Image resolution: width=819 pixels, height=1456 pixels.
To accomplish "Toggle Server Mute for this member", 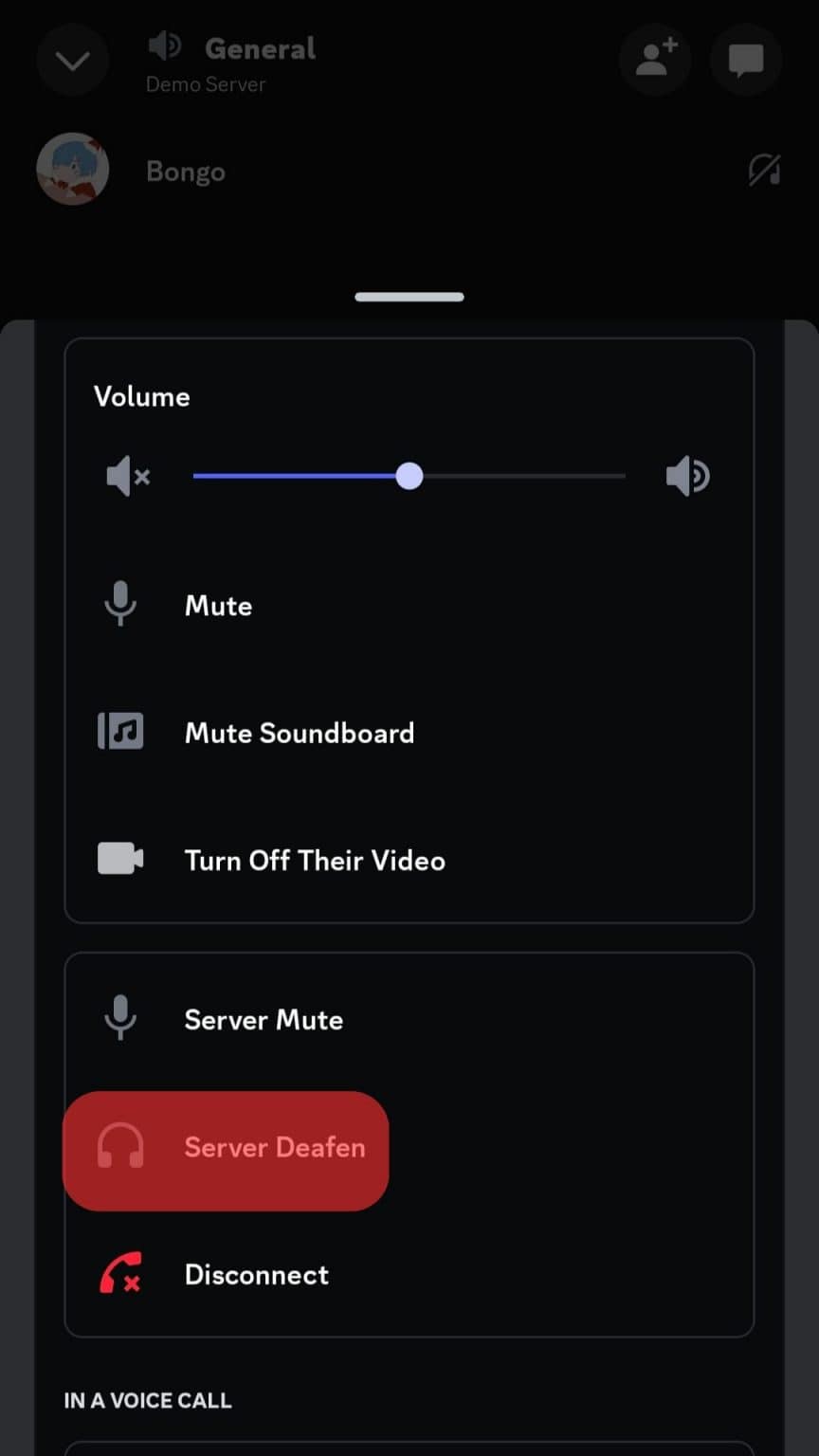I will [x=263, y=1019].
